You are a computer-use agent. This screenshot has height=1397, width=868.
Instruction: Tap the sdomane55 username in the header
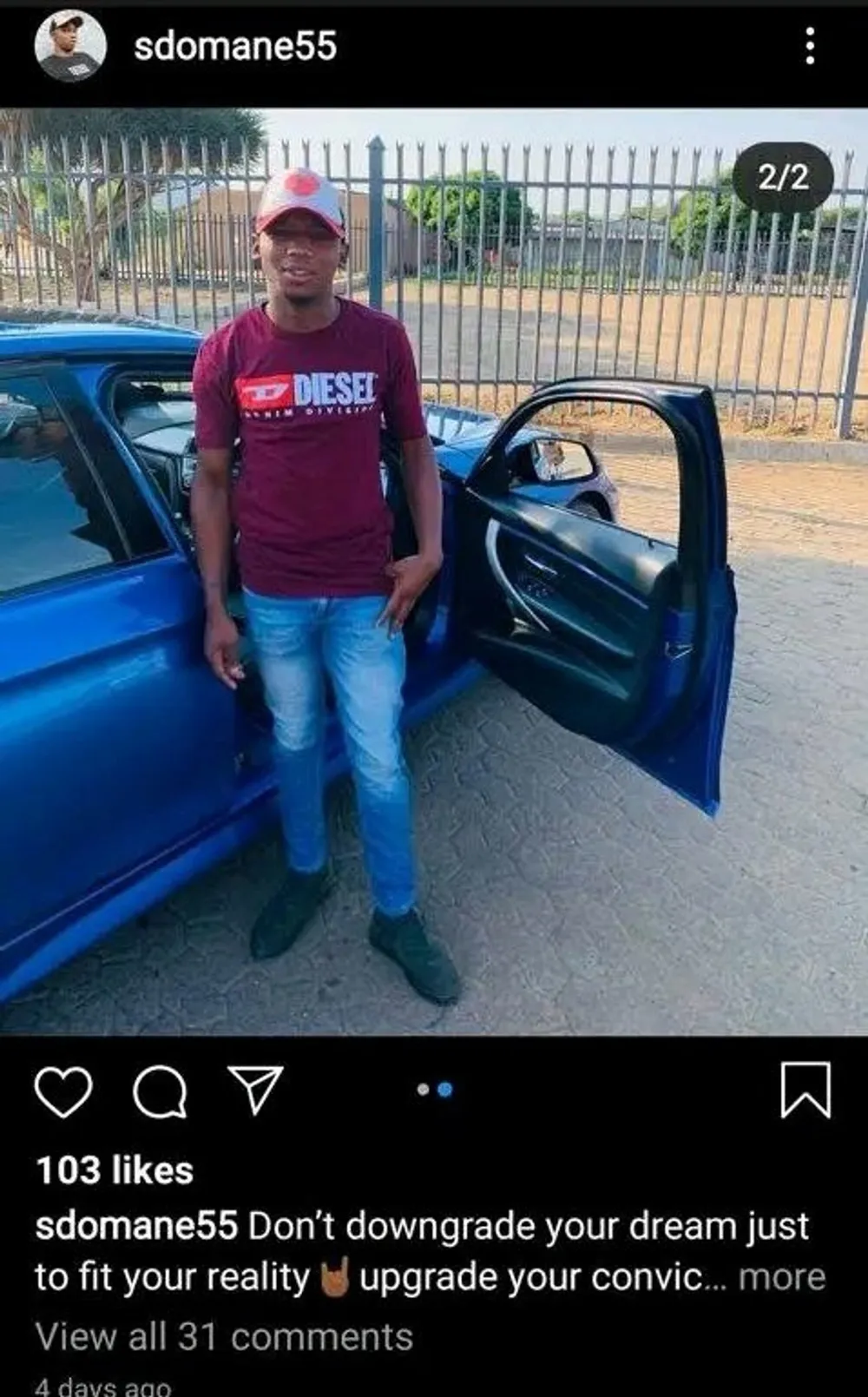pyautogui.click(x=234, y=46)
